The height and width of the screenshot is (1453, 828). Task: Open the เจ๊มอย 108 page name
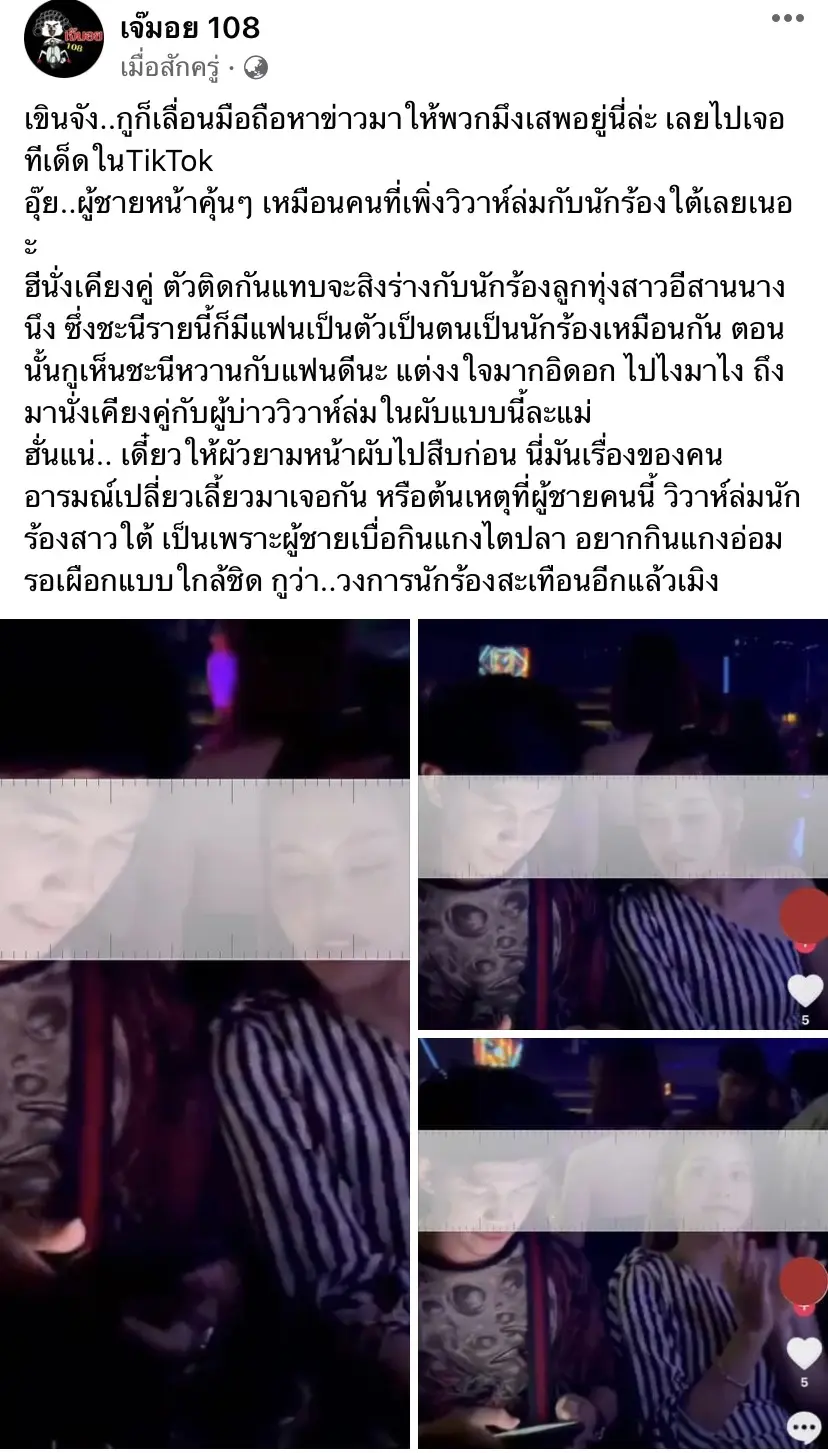click(190, 27)
